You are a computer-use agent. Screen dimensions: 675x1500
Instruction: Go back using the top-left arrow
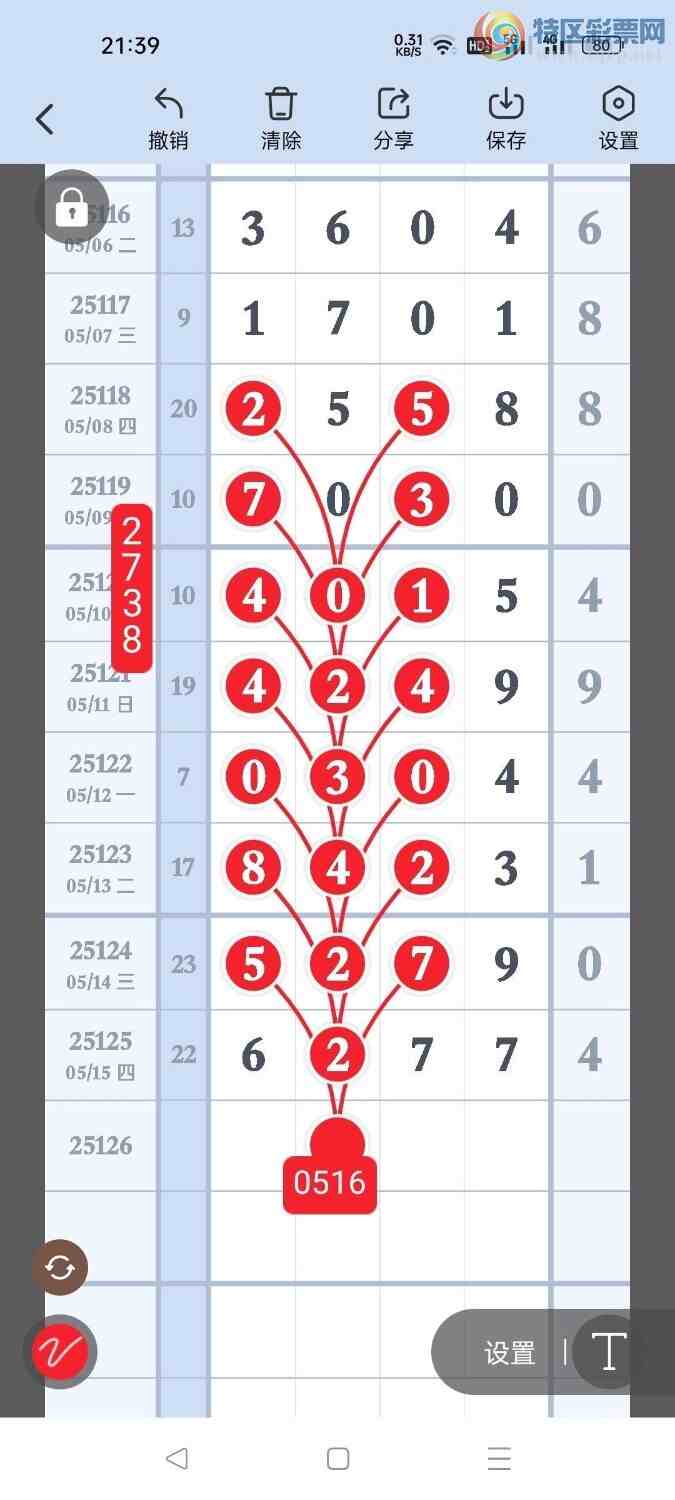[x=45, y=120]
